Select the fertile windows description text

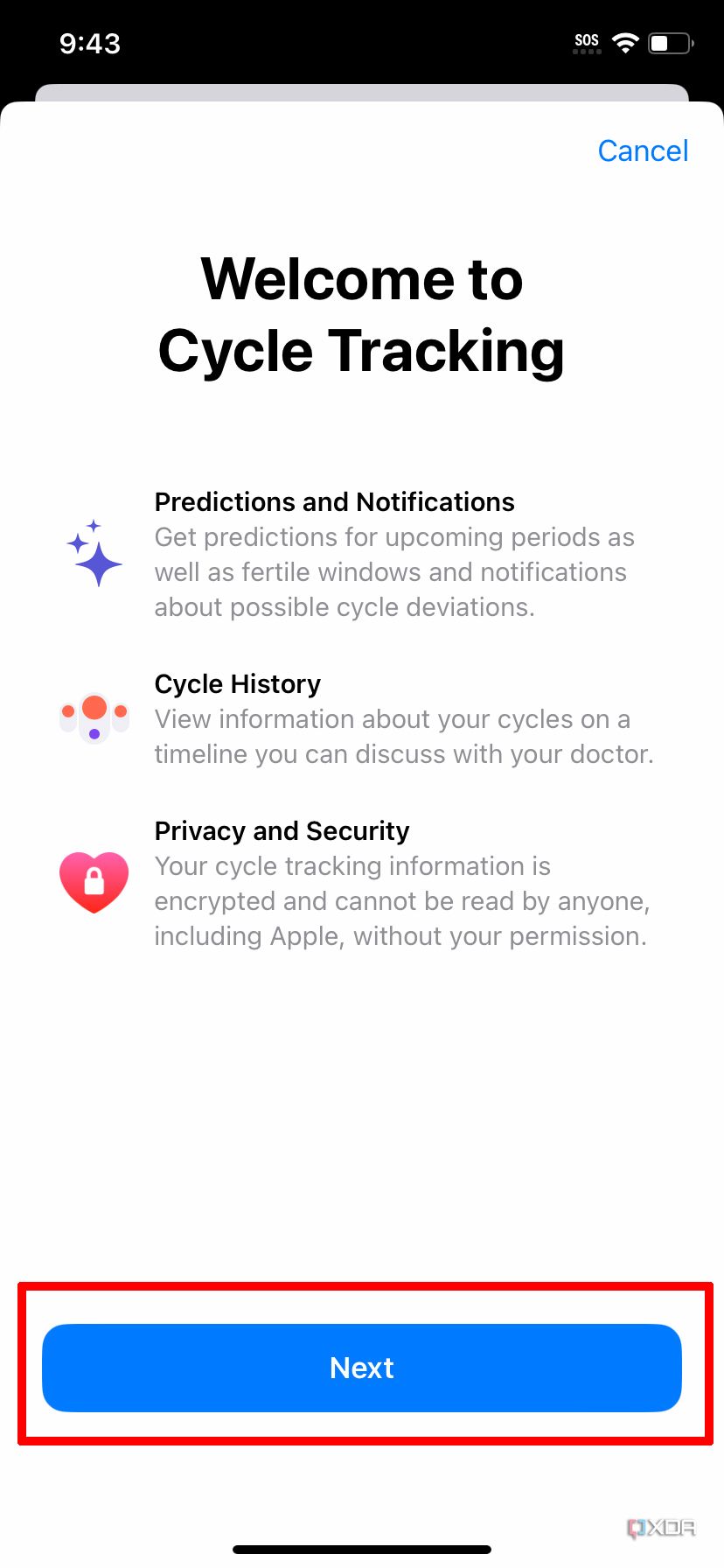(393, 571)
